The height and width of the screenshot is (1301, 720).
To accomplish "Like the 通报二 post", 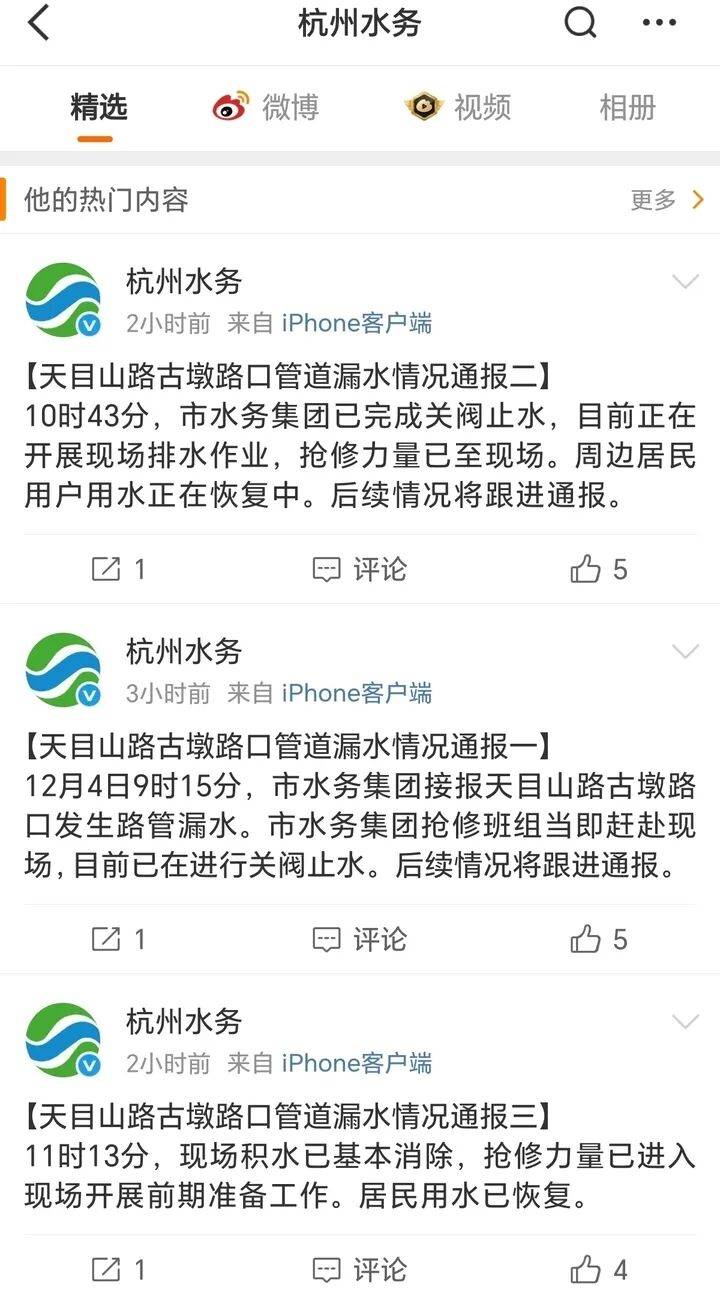I will pos(598,569).
